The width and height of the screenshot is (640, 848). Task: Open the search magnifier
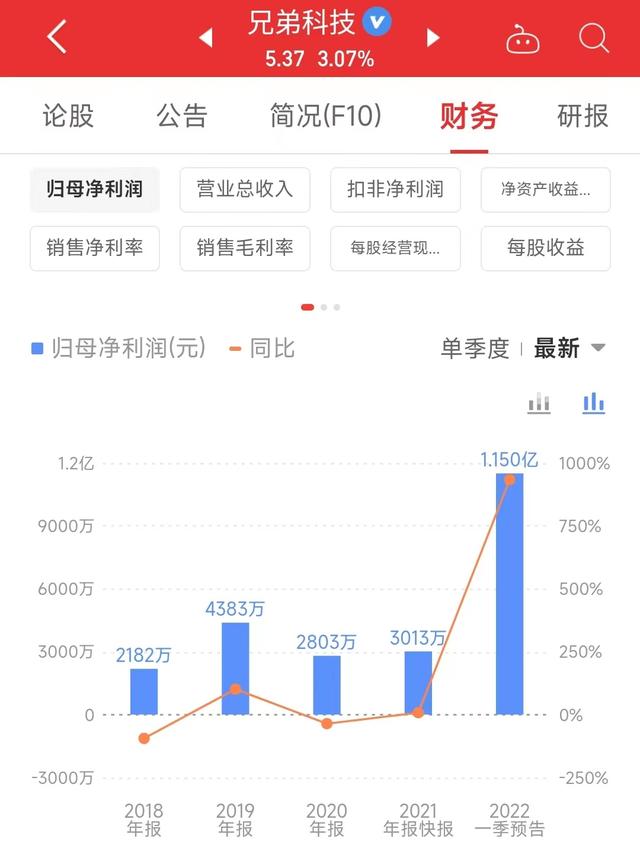tap(594, 38)
